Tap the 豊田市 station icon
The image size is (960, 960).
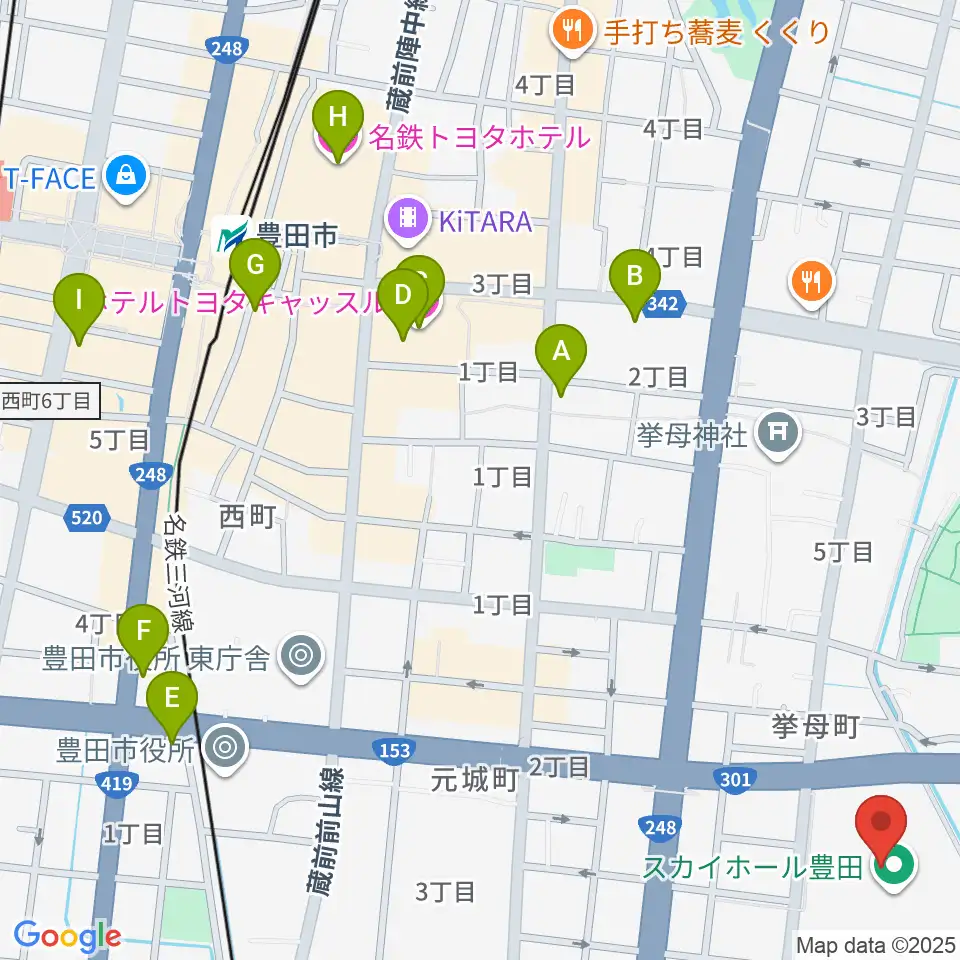pyautogui.click(x=231, y=236)
